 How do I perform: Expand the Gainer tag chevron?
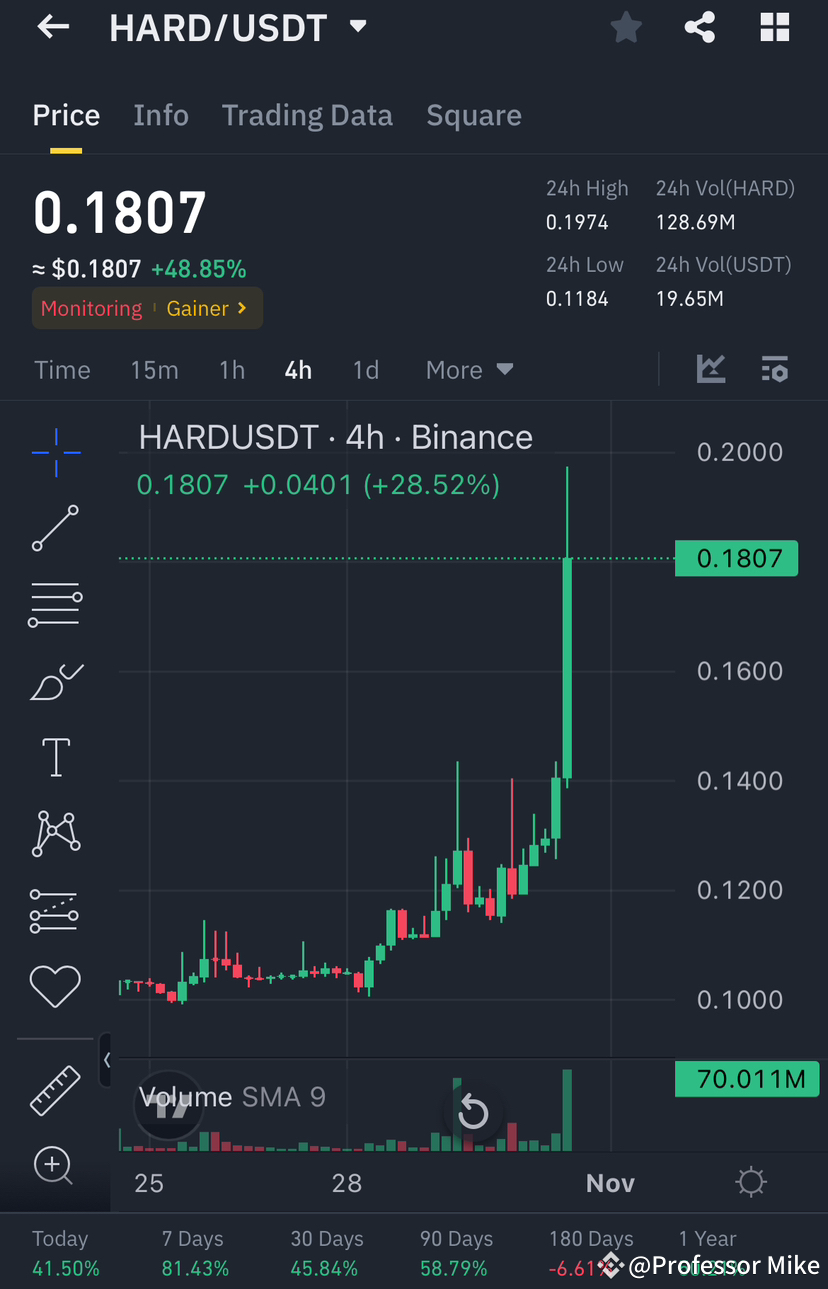(x=240, y=308)
